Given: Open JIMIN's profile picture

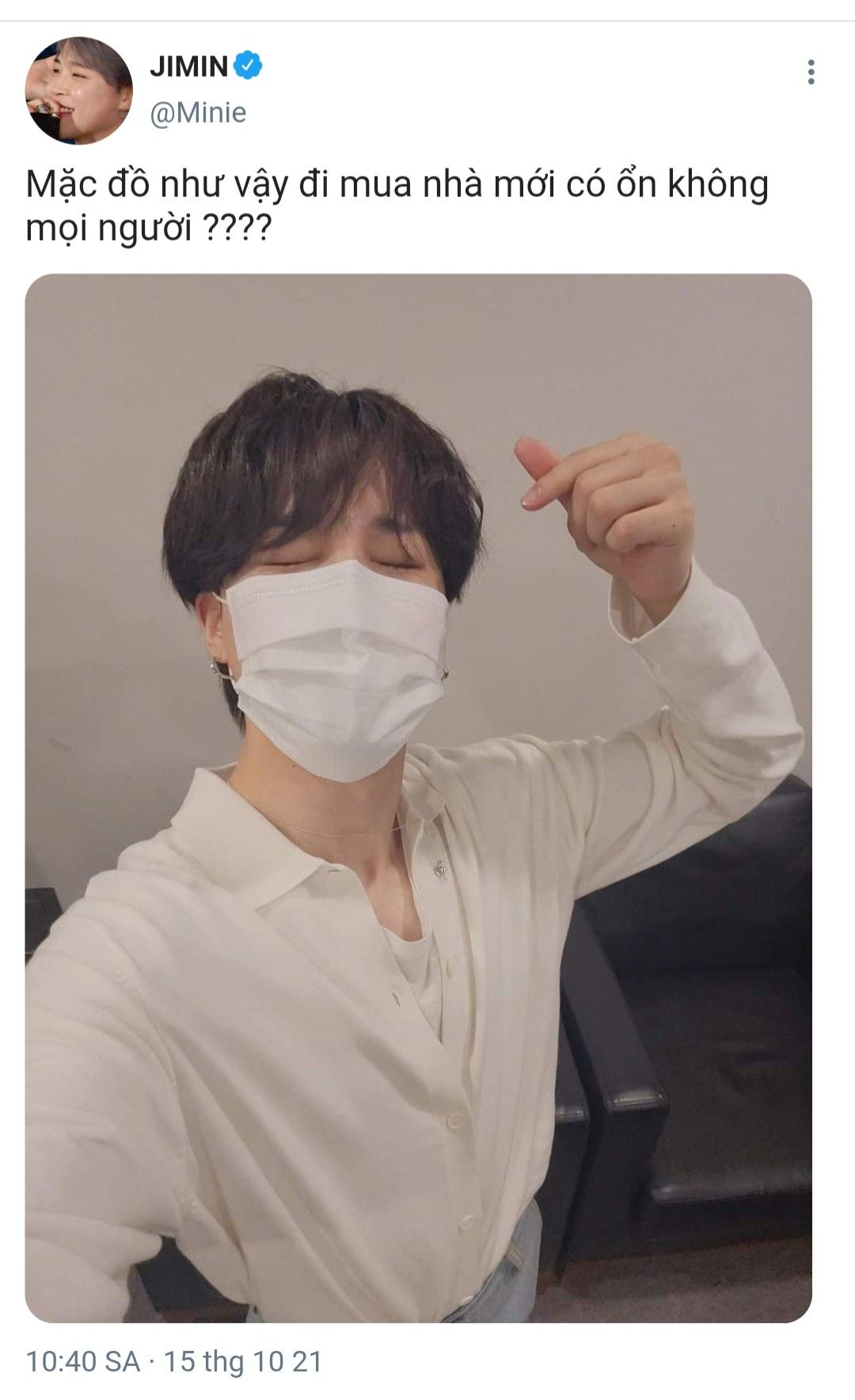Looking at the screenshot, I should pos(78,90).
